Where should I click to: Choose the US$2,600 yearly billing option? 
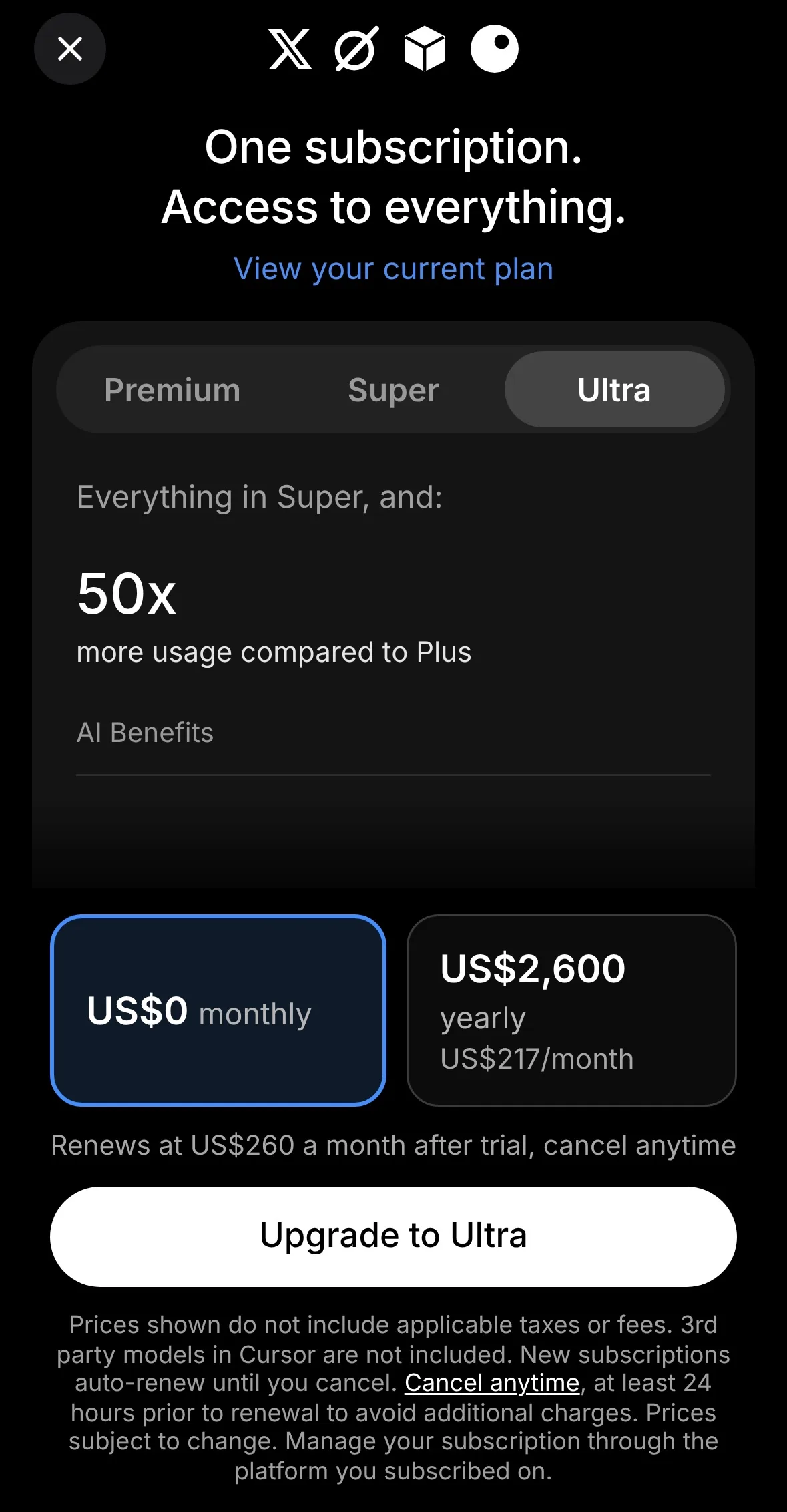(x=571, y=1010)
